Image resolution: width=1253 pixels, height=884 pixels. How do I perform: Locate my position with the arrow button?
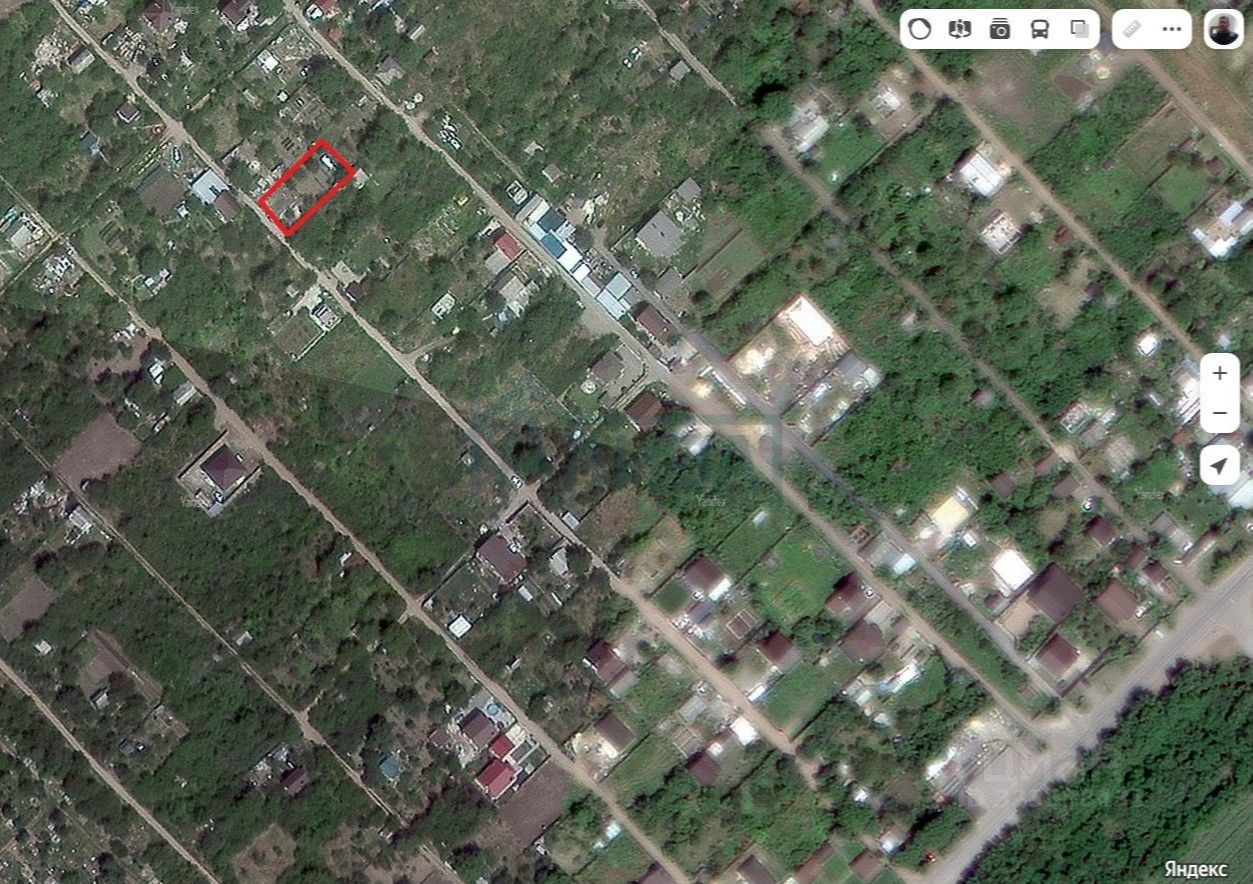(x=1219, y=465)
